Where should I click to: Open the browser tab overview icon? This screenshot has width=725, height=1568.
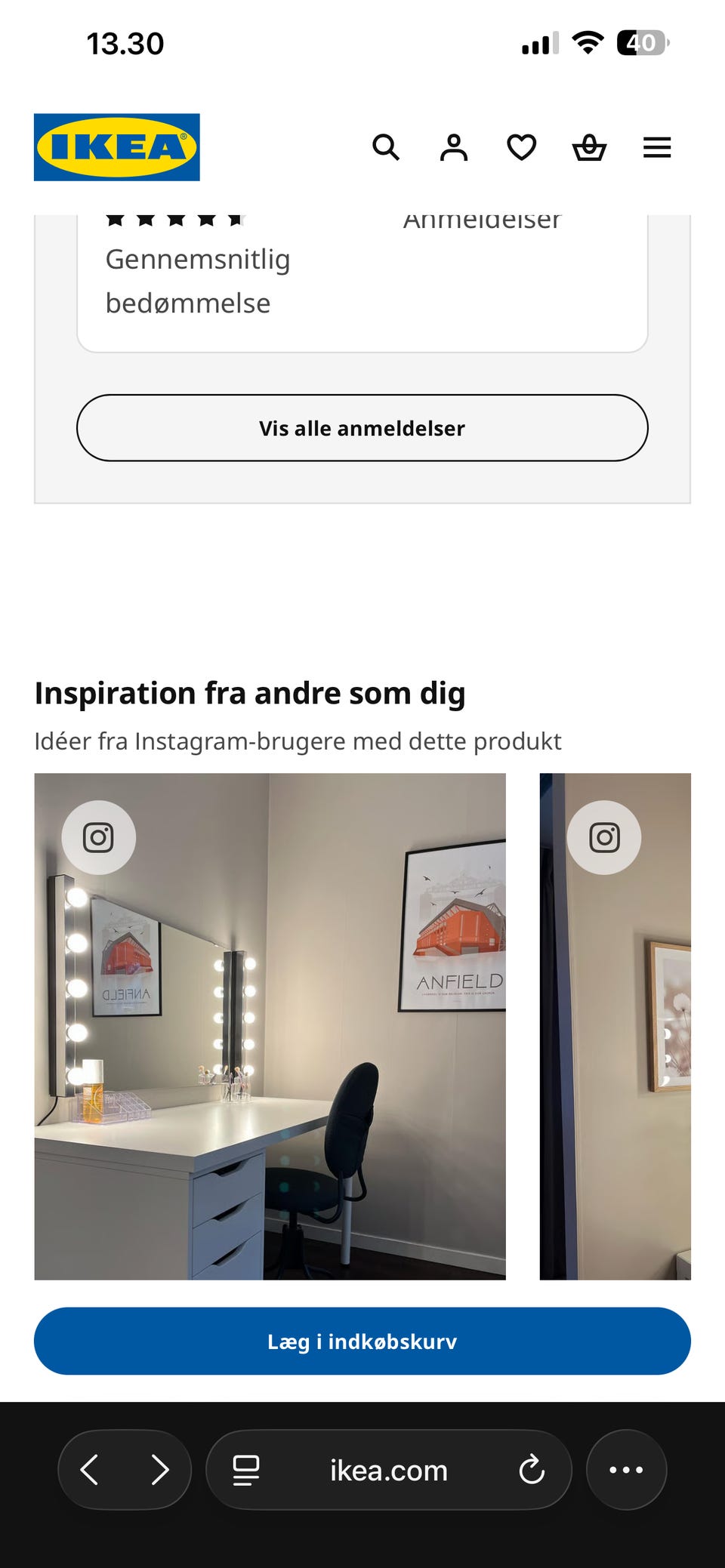tap(245, 1470)
